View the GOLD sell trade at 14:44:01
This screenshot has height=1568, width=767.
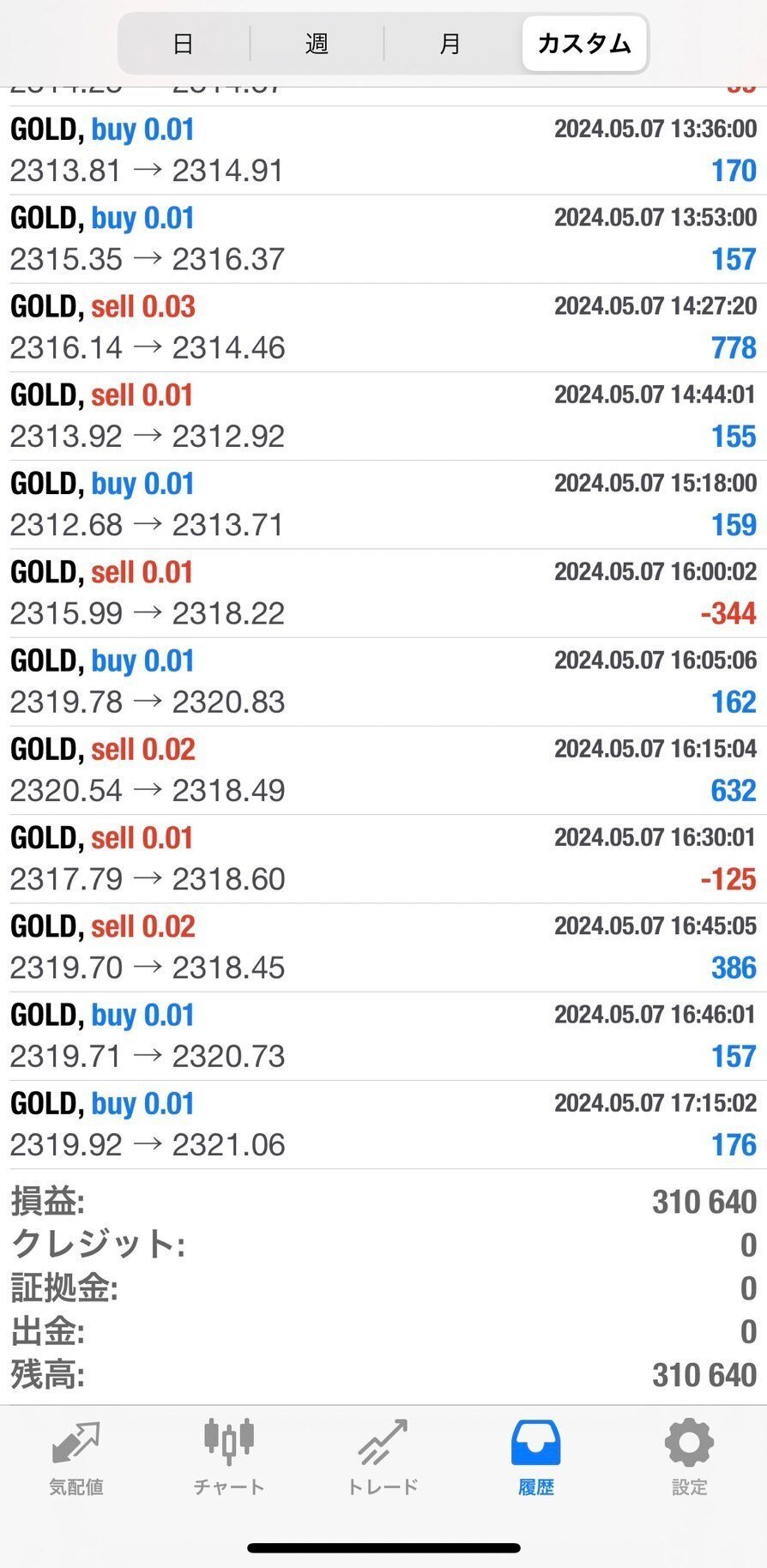coord(383,416)
